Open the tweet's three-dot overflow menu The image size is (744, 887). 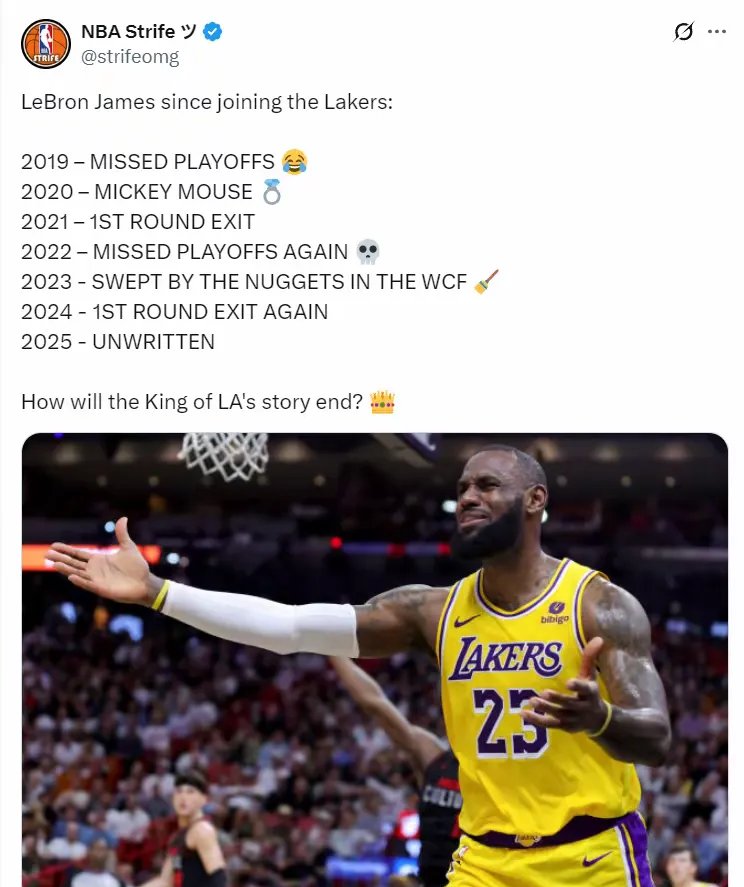[717, 32]
